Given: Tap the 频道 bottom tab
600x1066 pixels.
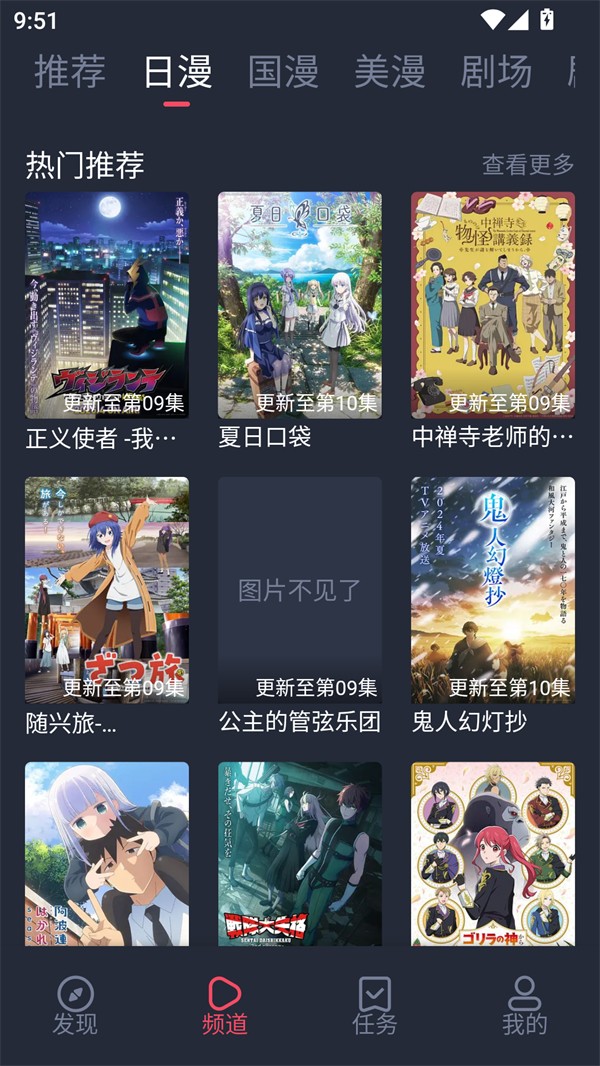Looking at the screenshot, I should coord(225,1004).
